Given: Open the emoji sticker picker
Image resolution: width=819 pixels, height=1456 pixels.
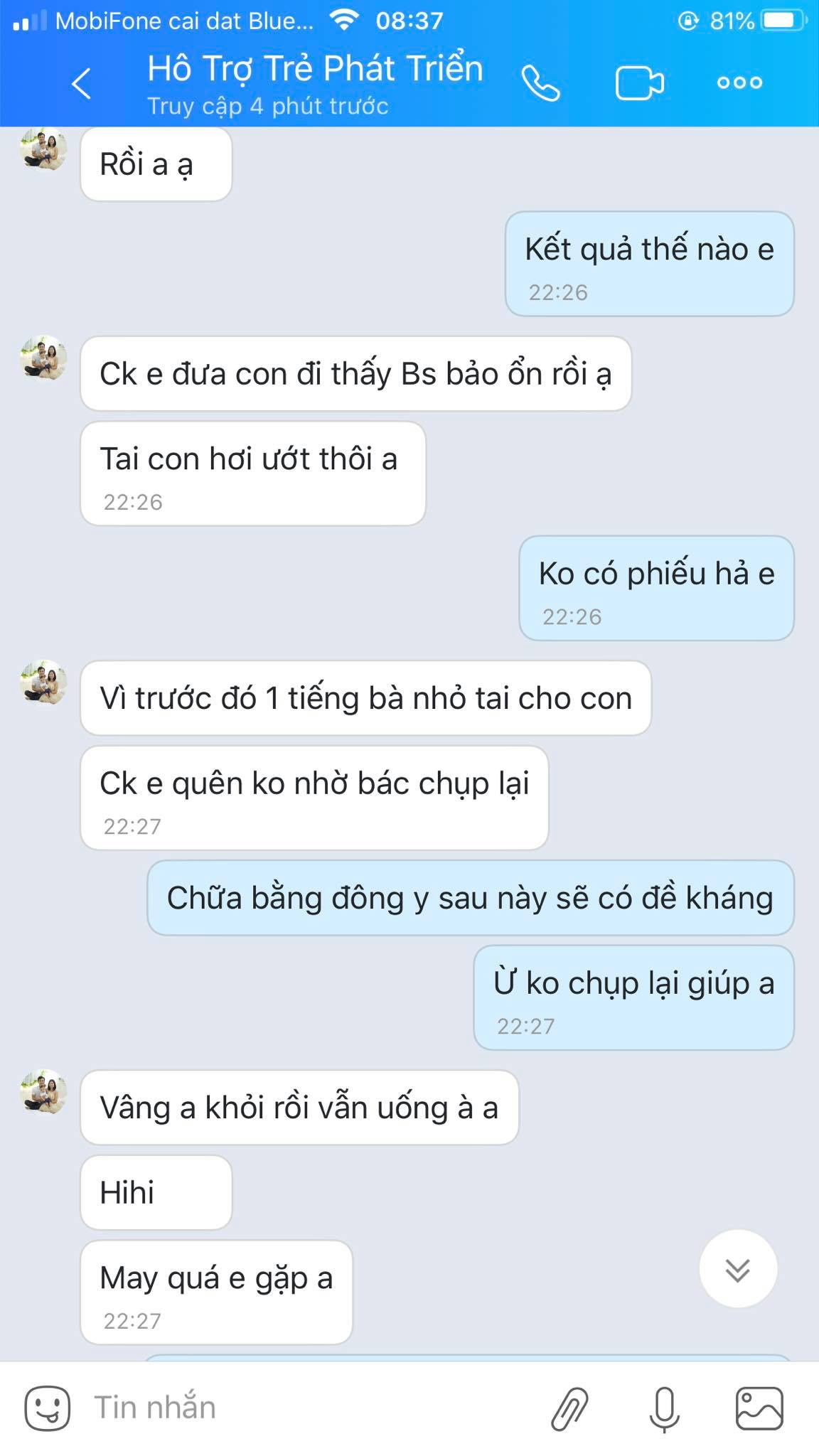Looking at the screenshot, I should (48, 1408).
